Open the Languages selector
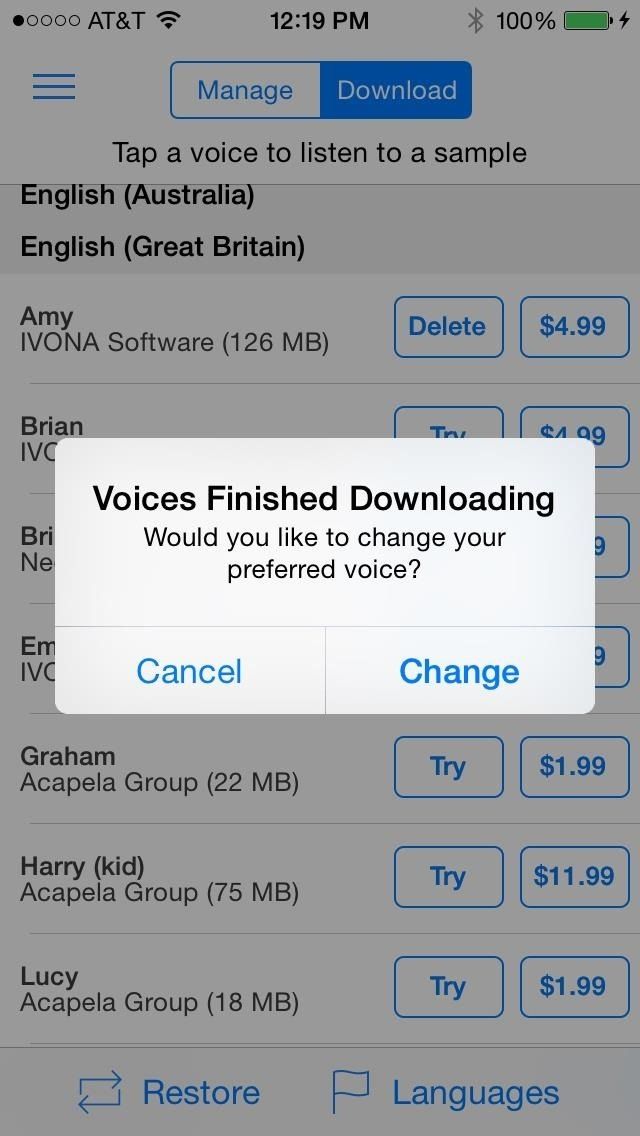Viewport: 640px width, 1136px height. 446,1092
